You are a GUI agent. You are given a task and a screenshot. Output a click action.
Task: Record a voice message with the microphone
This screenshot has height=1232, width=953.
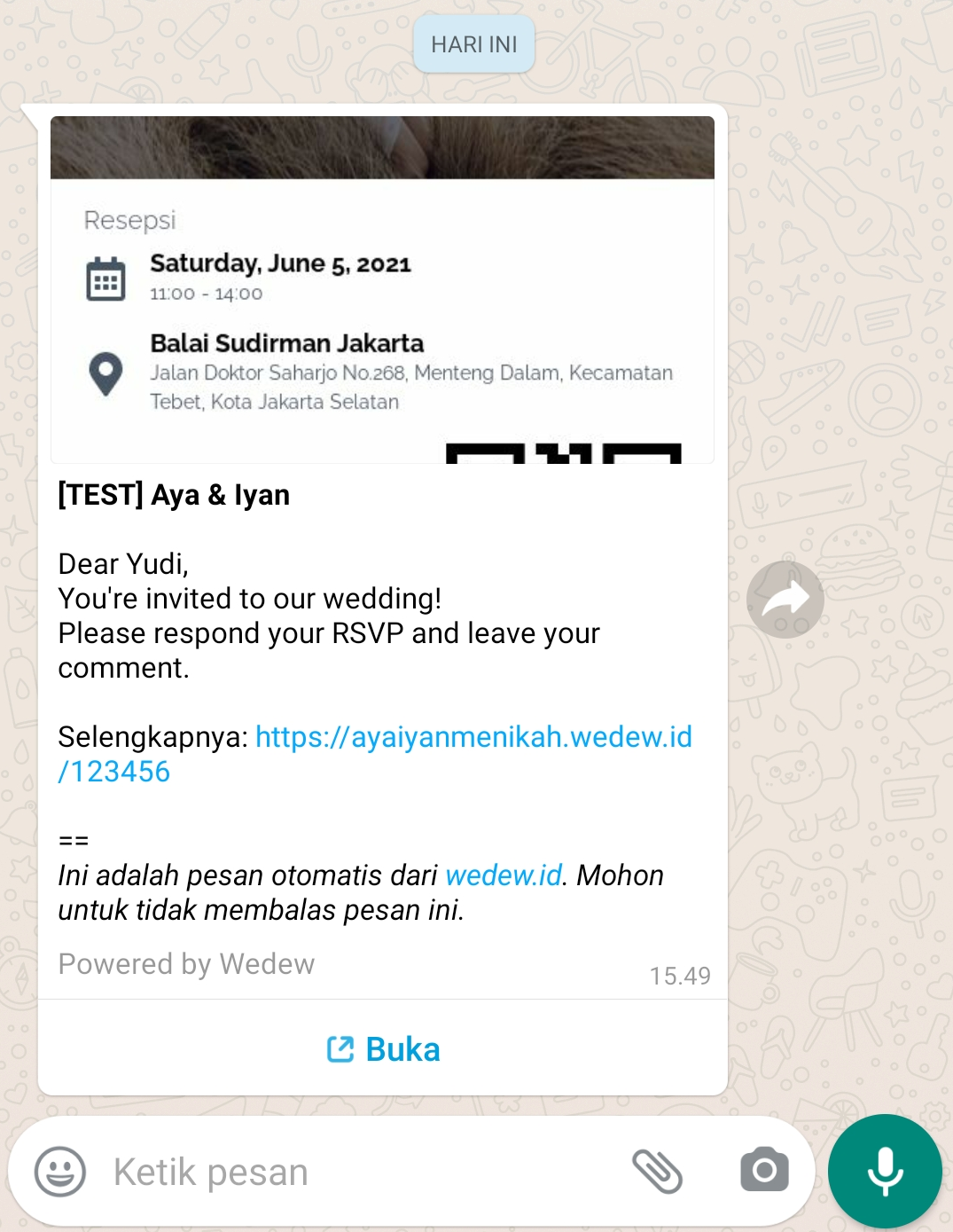pyautogui.click(x=885, y=1171)
